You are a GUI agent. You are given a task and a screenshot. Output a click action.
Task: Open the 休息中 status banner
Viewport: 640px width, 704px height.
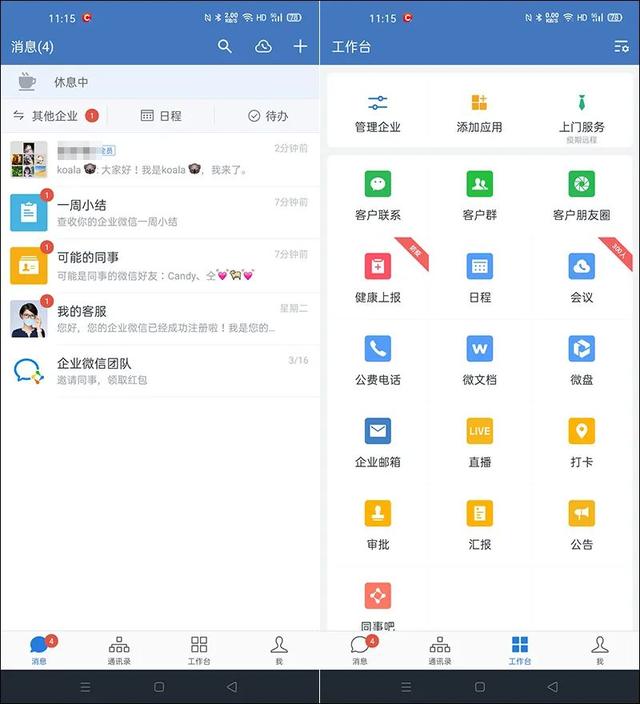coord(160,82)
